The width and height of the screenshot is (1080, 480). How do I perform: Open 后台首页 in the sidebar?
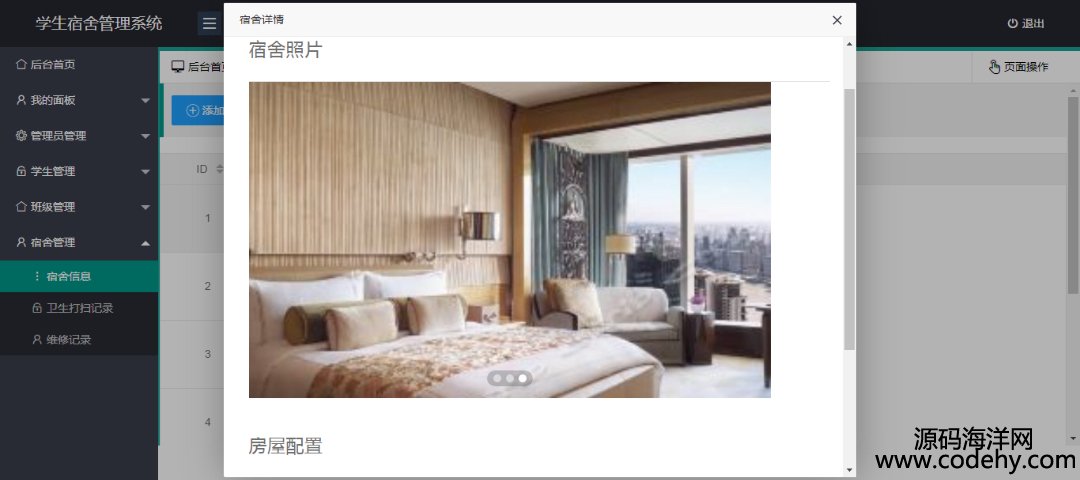(x=52, y=64)
